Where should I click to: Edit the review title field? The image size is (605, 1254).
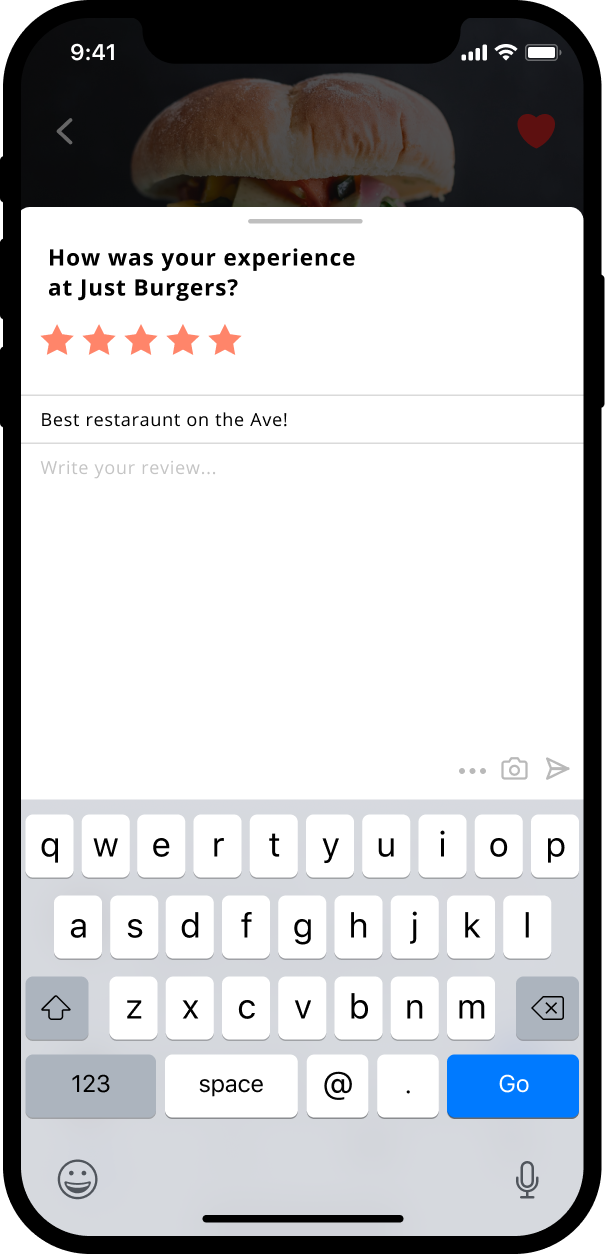(300, 420)
